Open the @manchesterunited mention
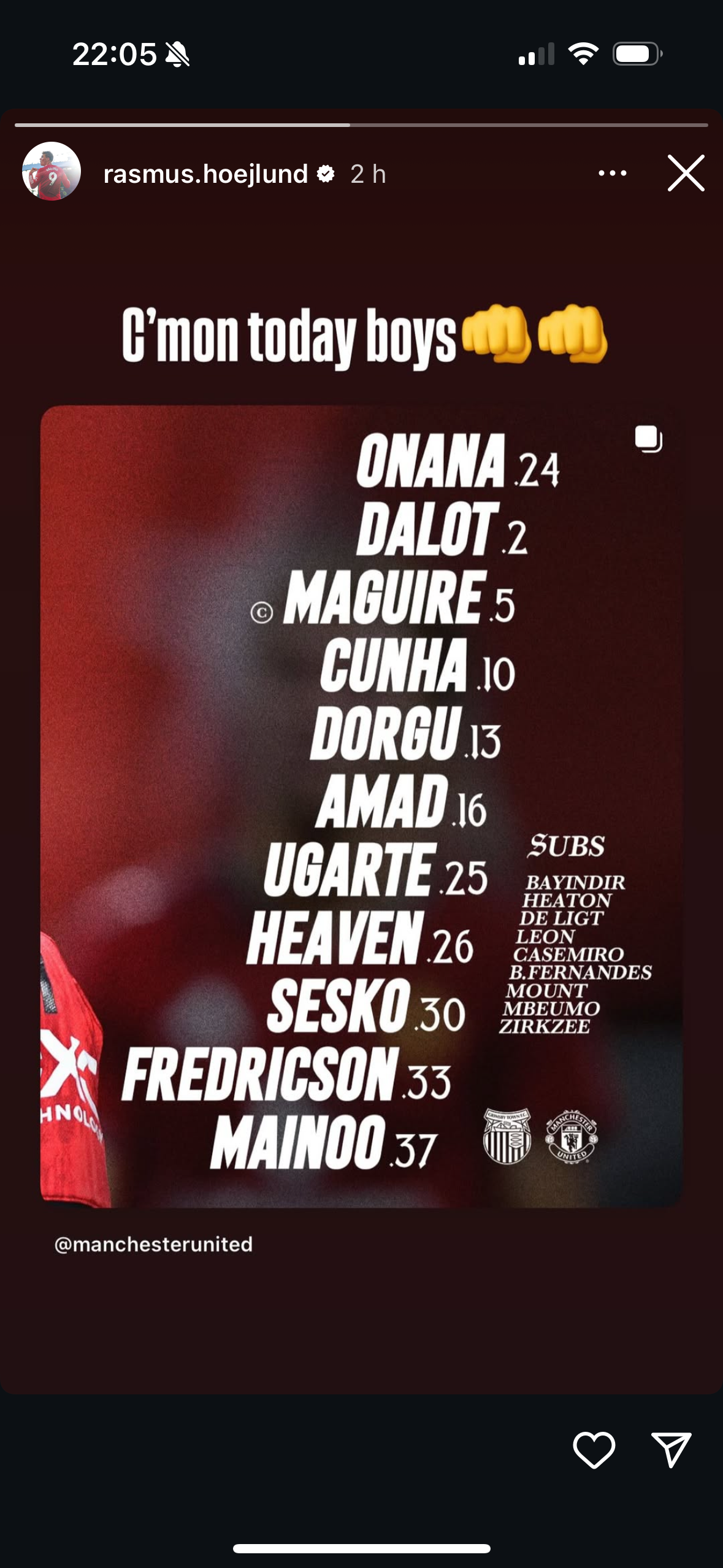The image size is (723, 1568). pos(153,1244)
